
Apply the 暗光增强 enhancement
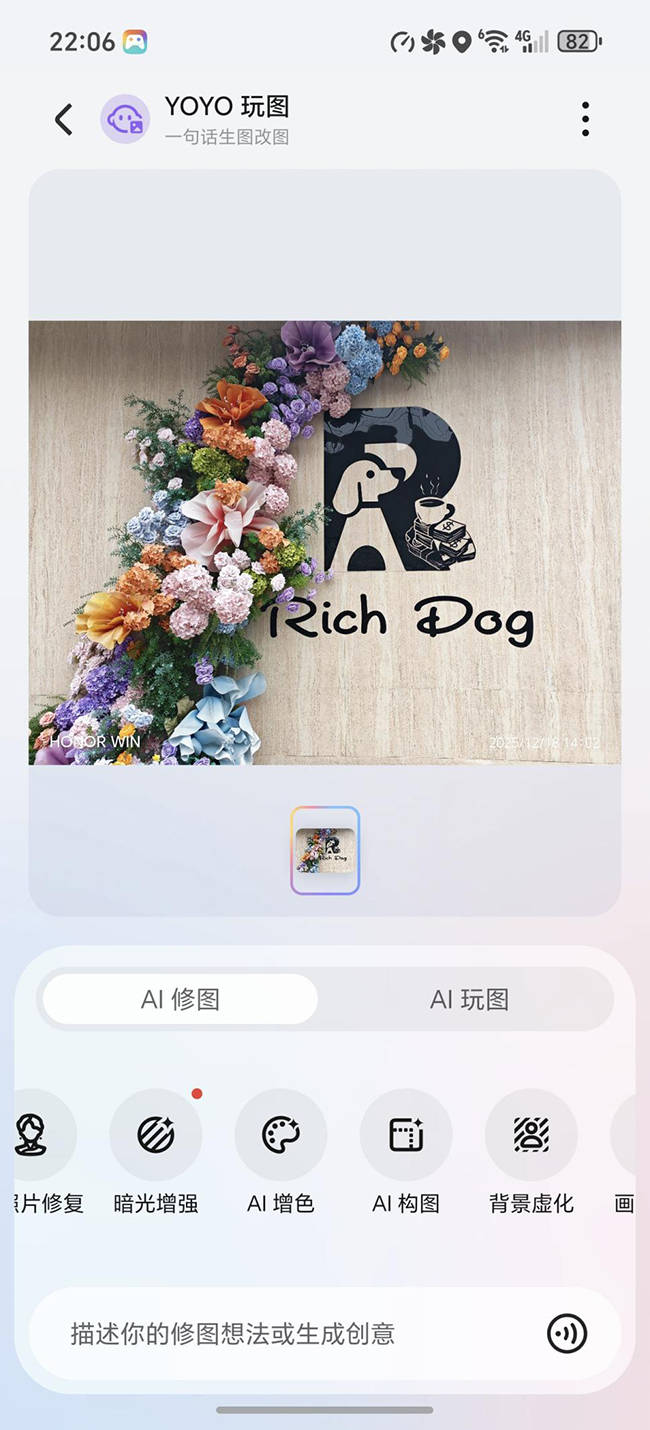(155, 1135)
